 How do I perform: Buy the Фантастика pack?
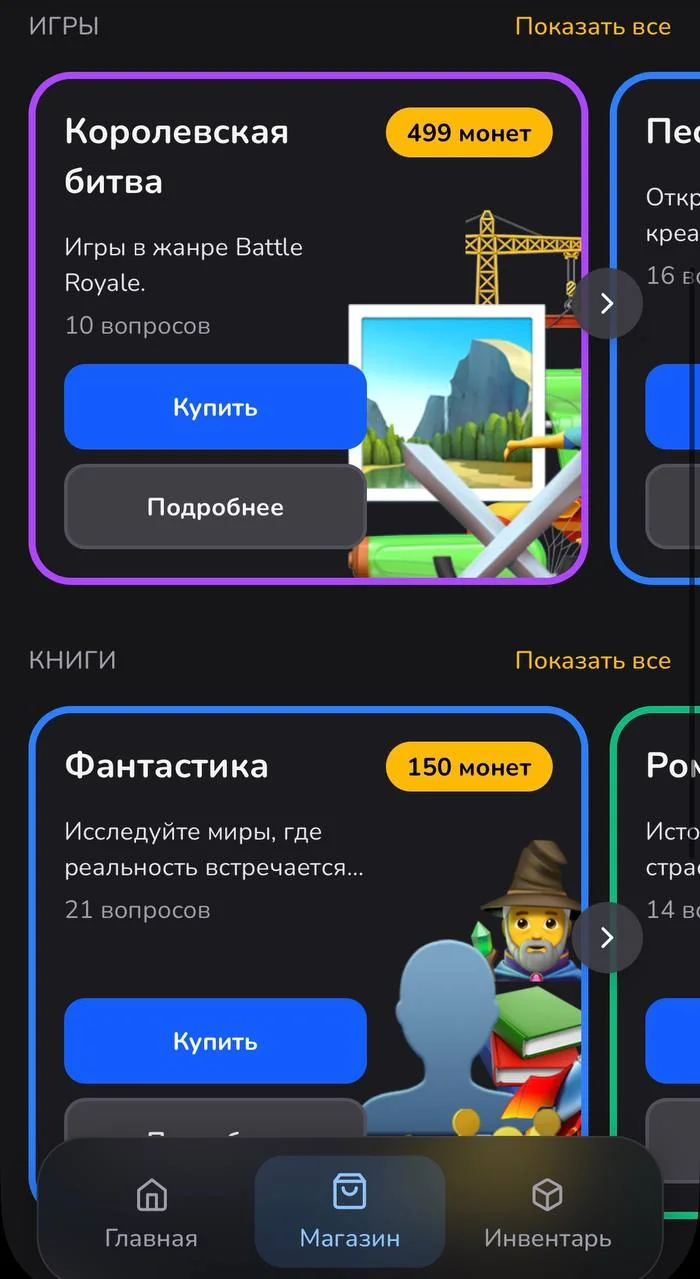click(x=215, y=1041)
